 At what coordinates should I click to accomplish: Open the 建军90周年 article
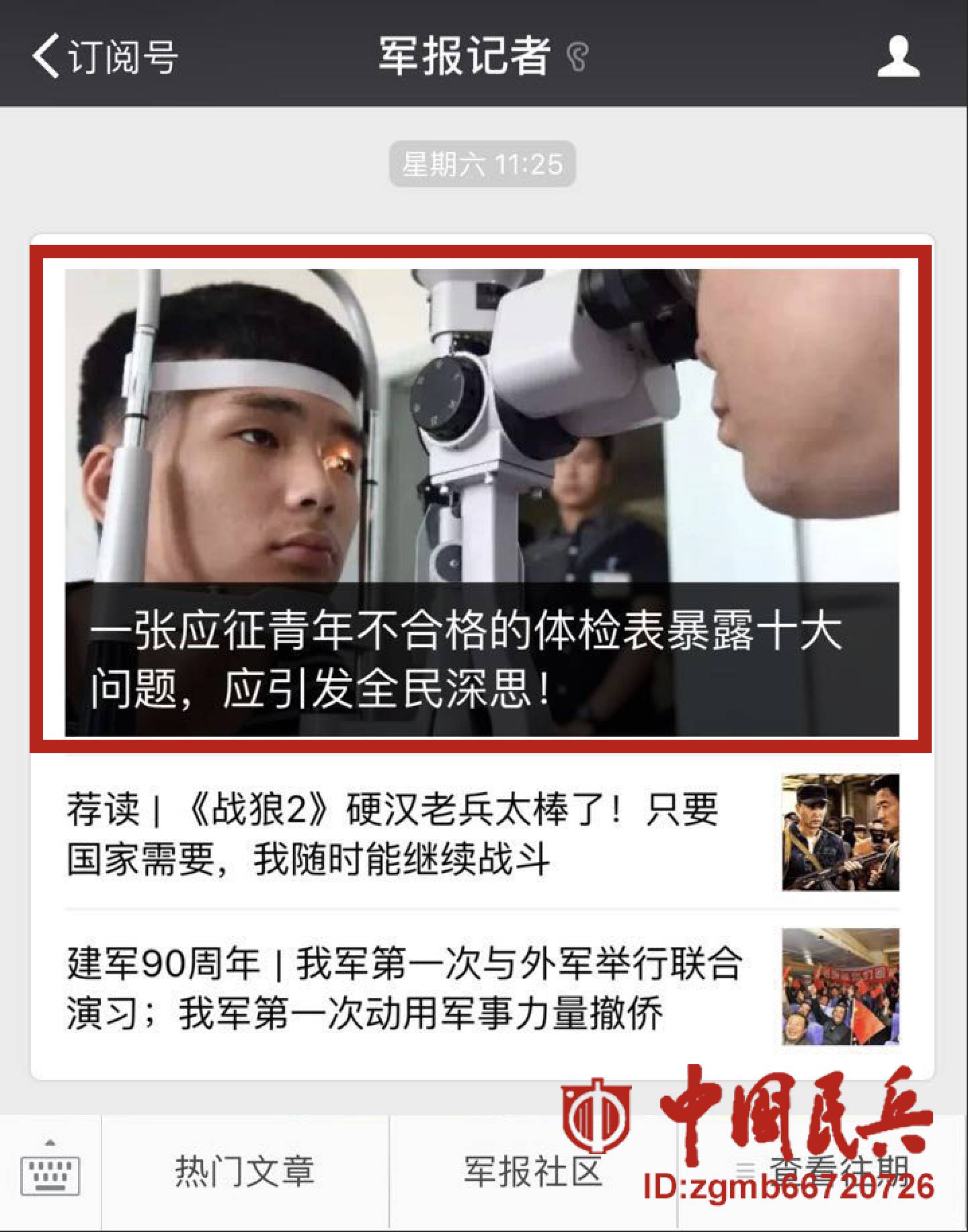tap(481, 987)
